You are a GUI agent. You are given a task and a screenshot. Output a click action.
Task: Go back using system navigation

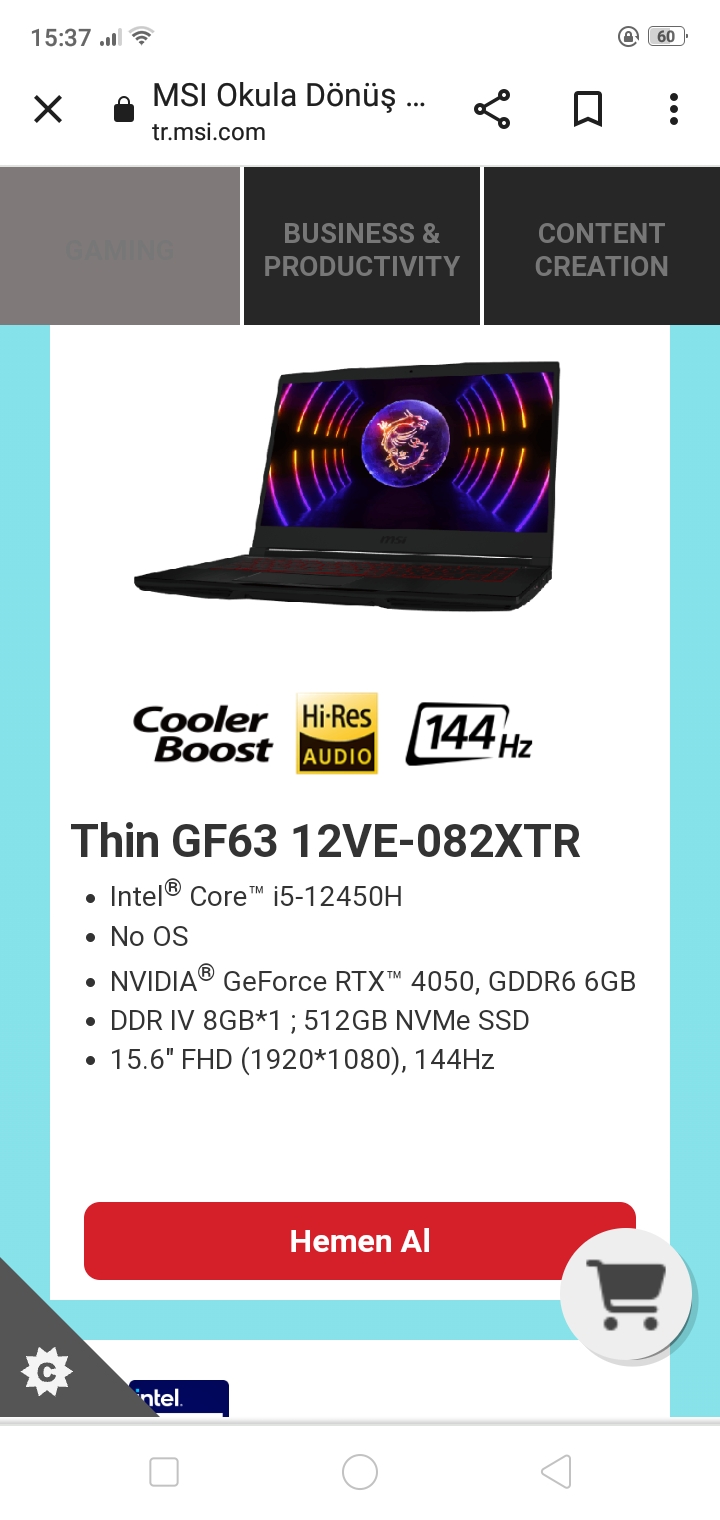click(556, 1472)
